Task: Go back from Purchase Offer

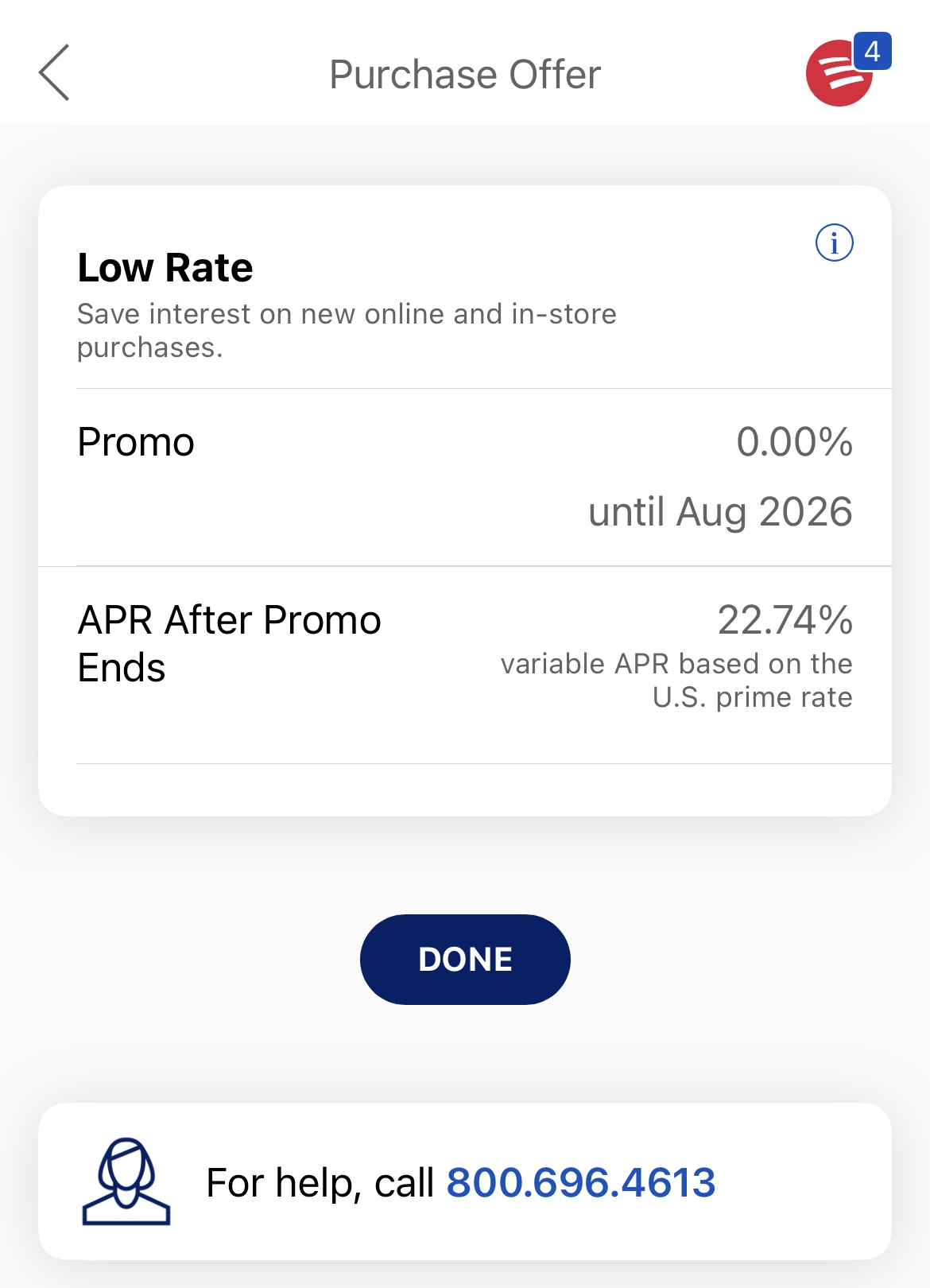Action: [54, 73]
